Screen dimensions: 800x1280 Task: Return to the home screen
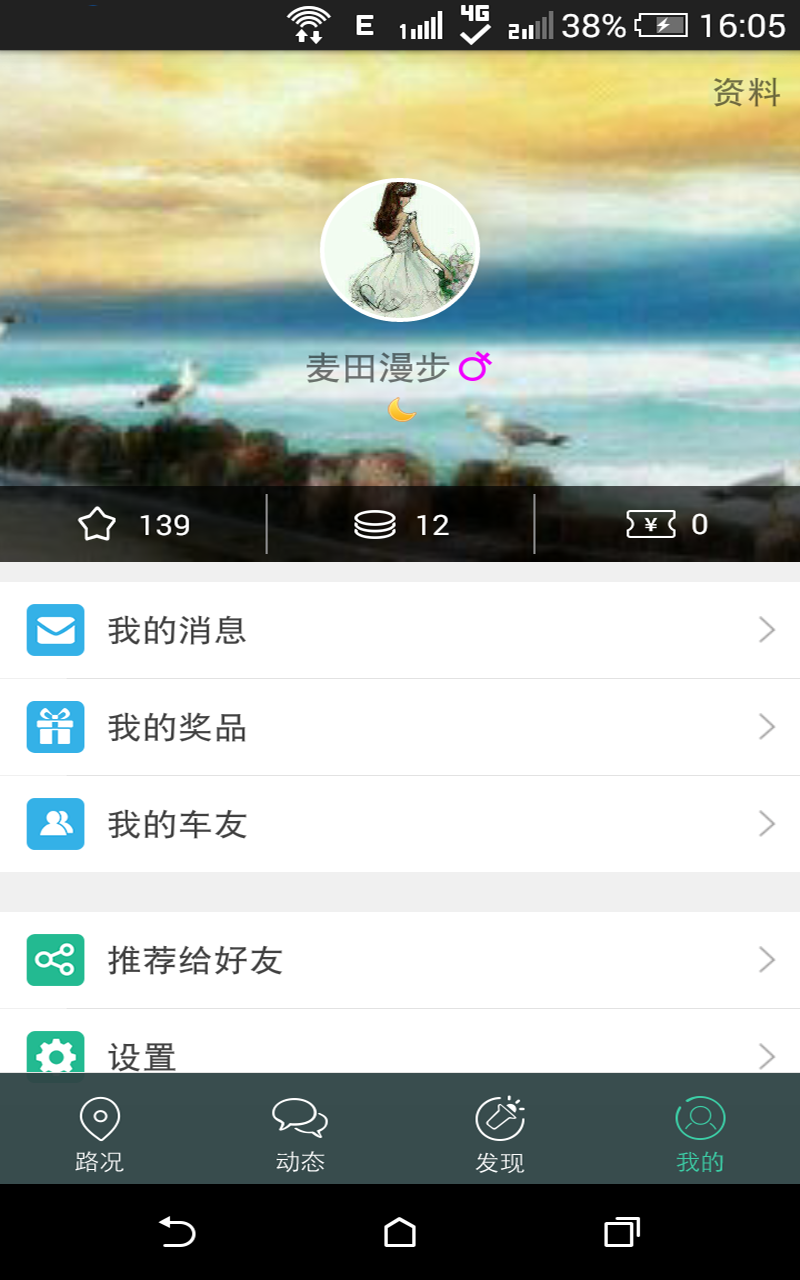pyautogui.click(x=400, y=1232)
